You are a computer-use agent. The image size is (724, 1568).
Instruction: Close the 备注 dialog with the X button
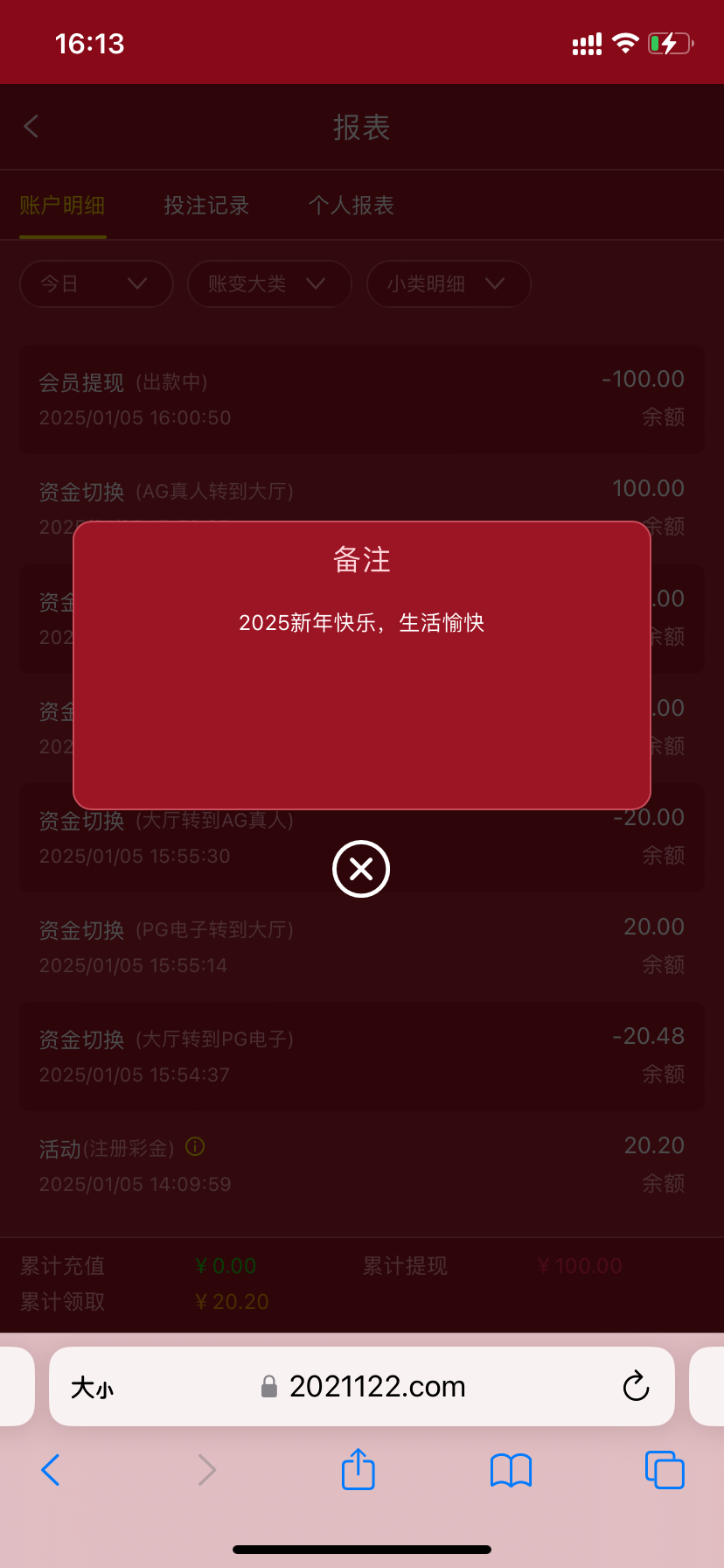(361, 869)
